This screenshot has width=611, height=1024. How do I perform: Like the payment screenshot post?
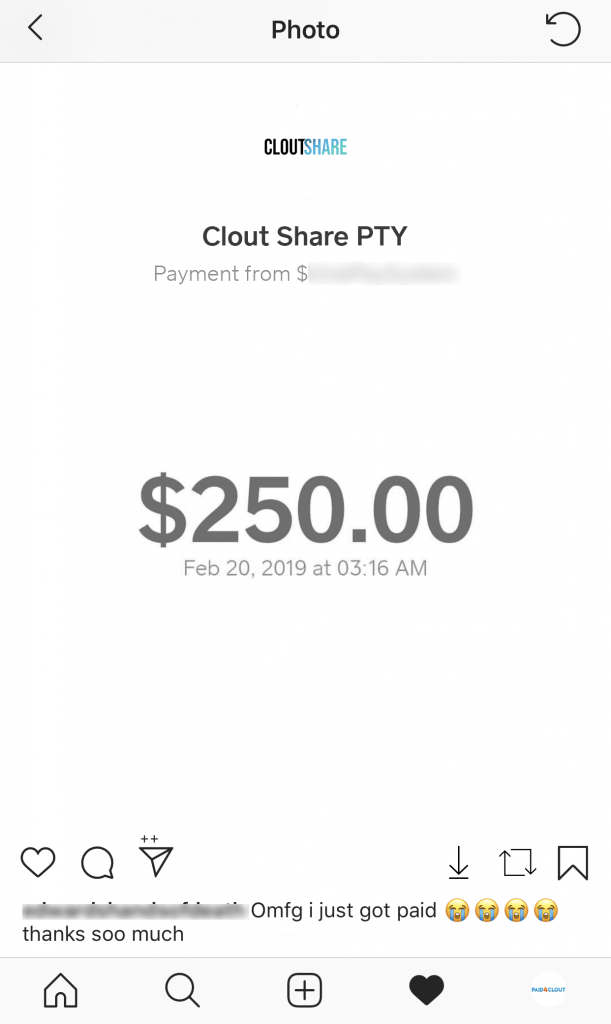pyautogui.click(x=38, y=862)
